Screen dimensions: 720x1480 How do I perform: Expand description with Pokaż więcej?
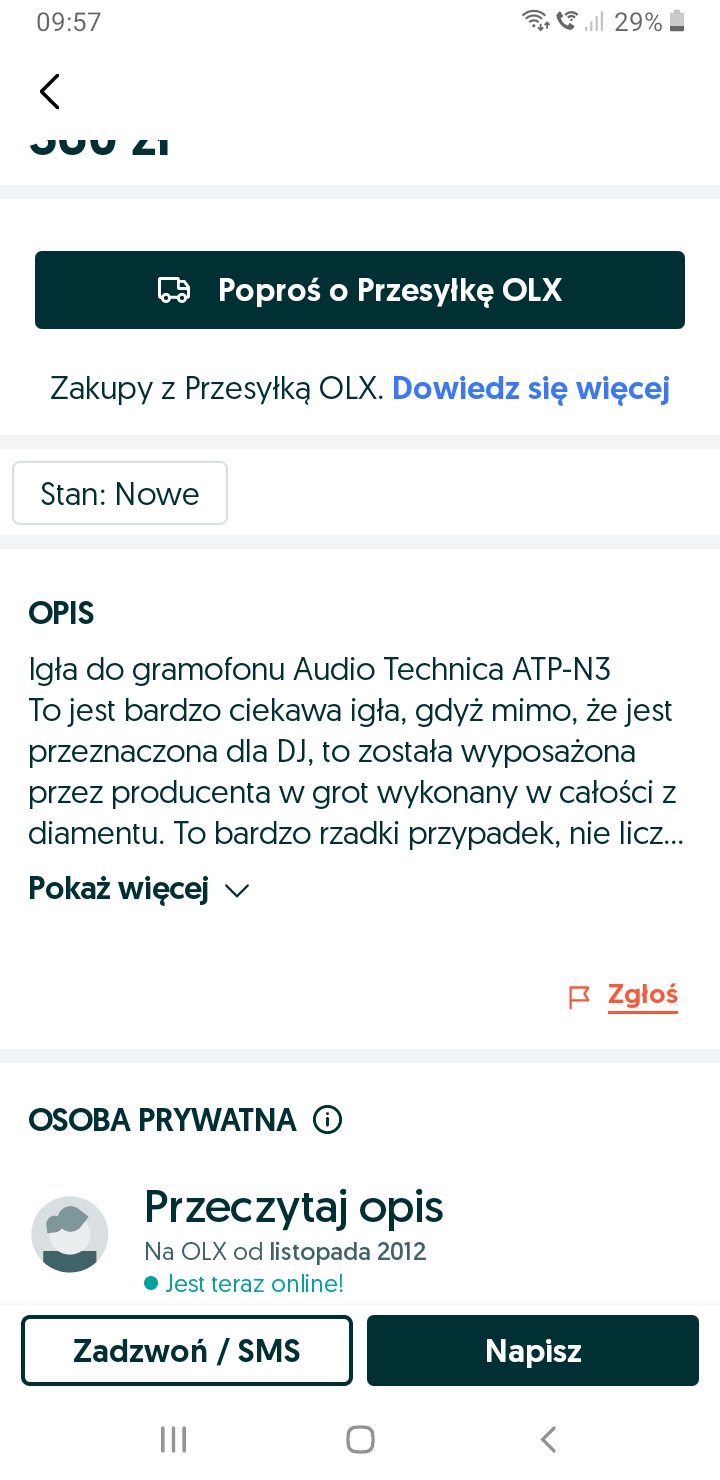click(x=139, y=889)
